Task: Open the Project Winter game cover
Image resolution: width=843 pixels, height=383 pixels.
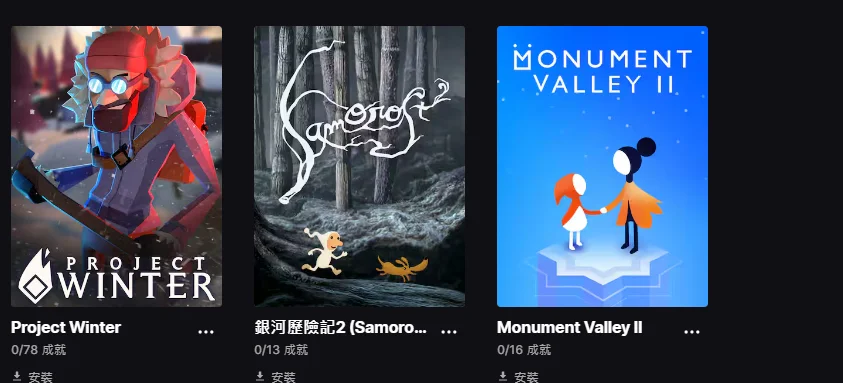Action: coord(116,166)
